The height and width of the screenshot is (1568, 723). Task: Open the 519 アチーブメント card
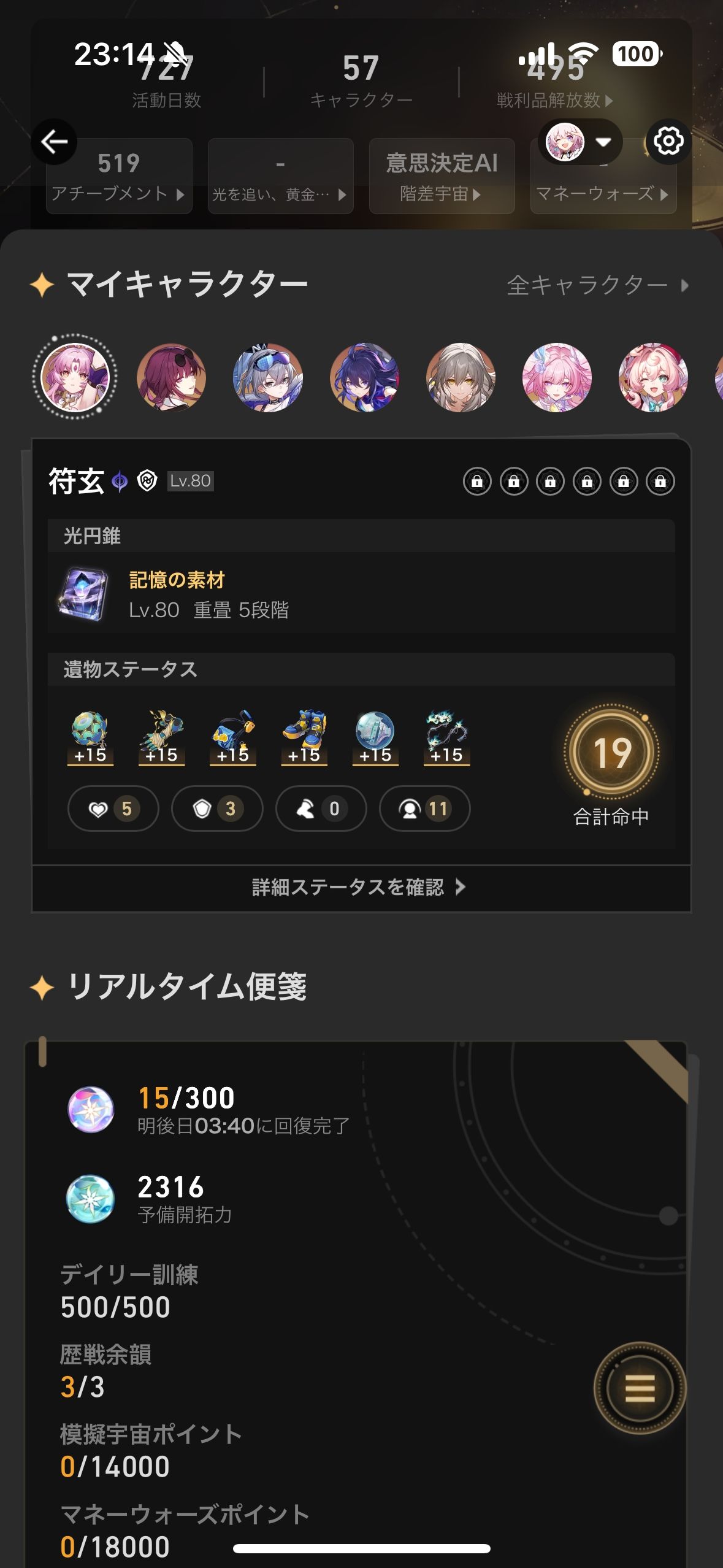tap(119, 176)
